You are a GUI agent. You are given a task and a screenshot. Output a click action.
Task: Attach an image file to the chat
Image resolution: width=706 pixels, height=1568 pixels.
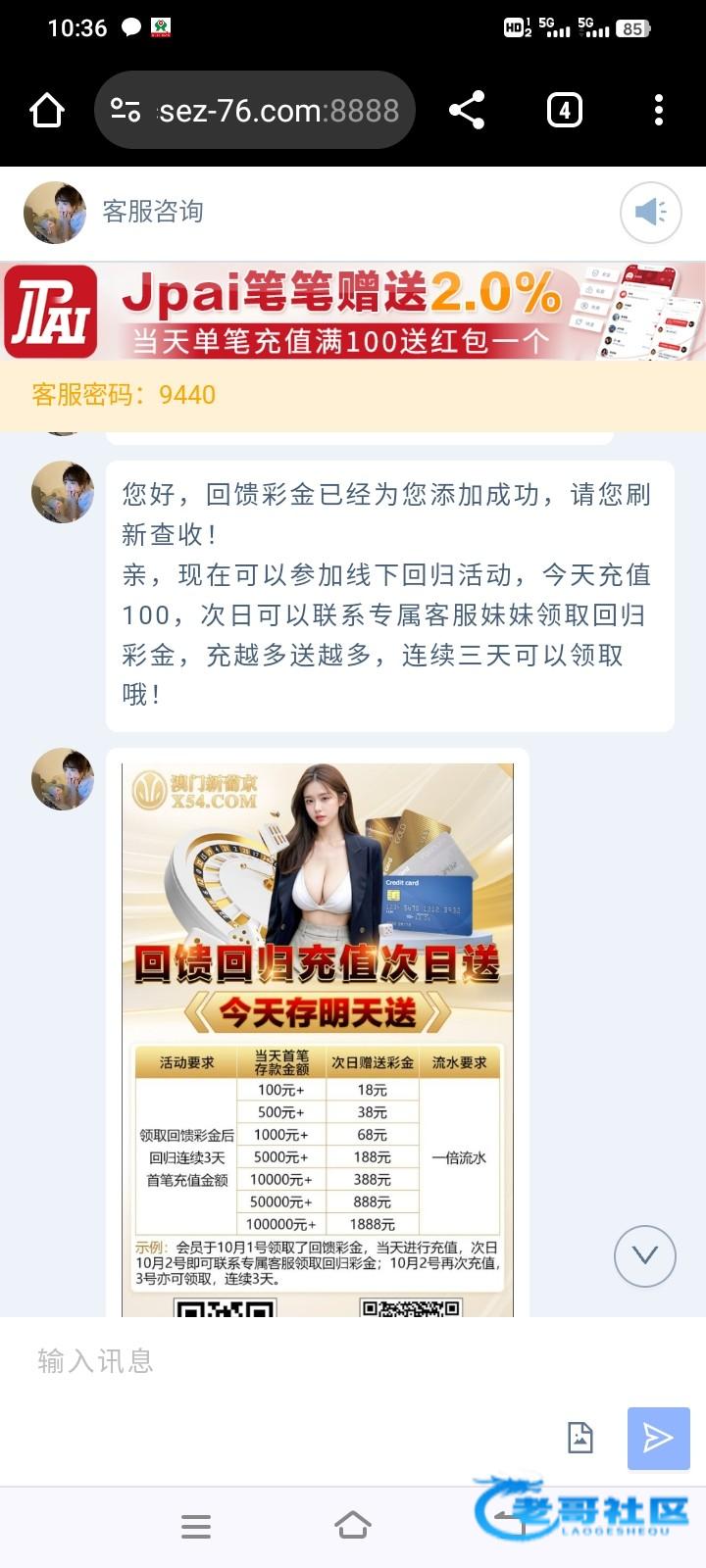point(580,1438)
